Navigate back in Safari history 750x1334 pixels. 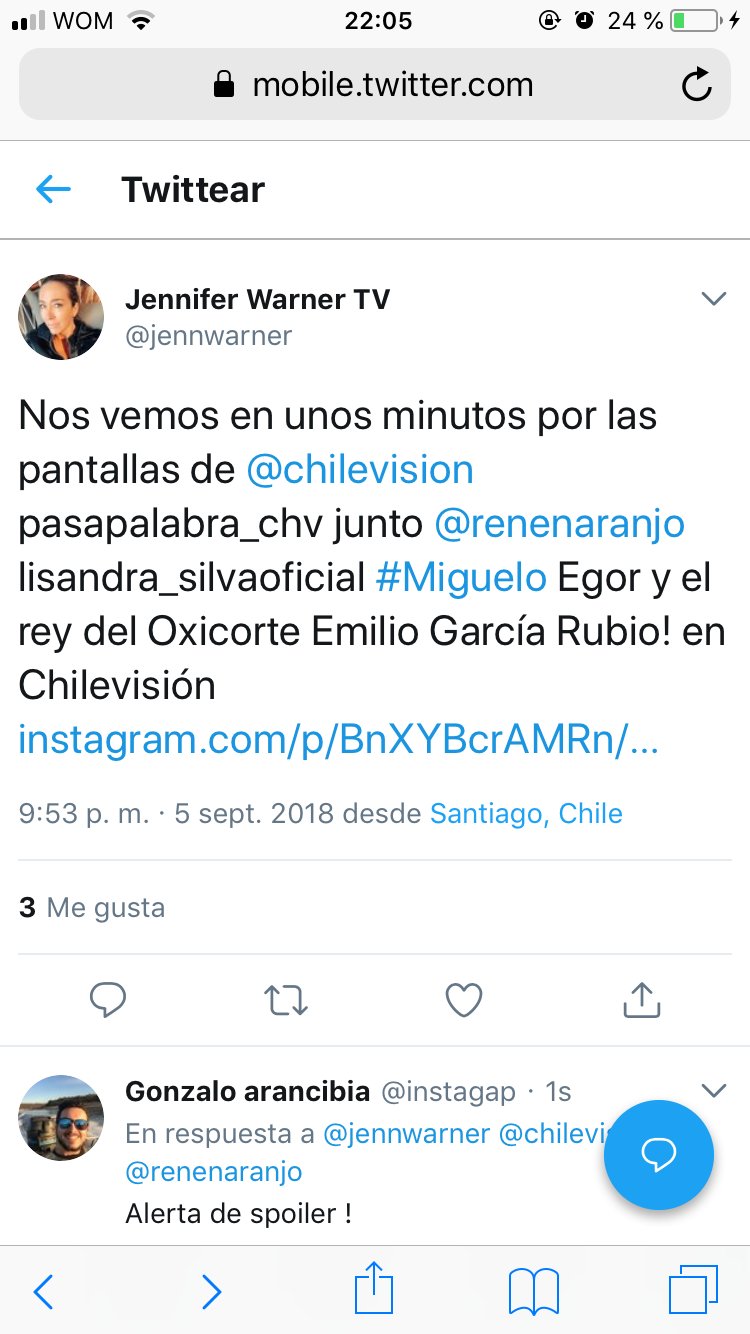point(42,1291)
